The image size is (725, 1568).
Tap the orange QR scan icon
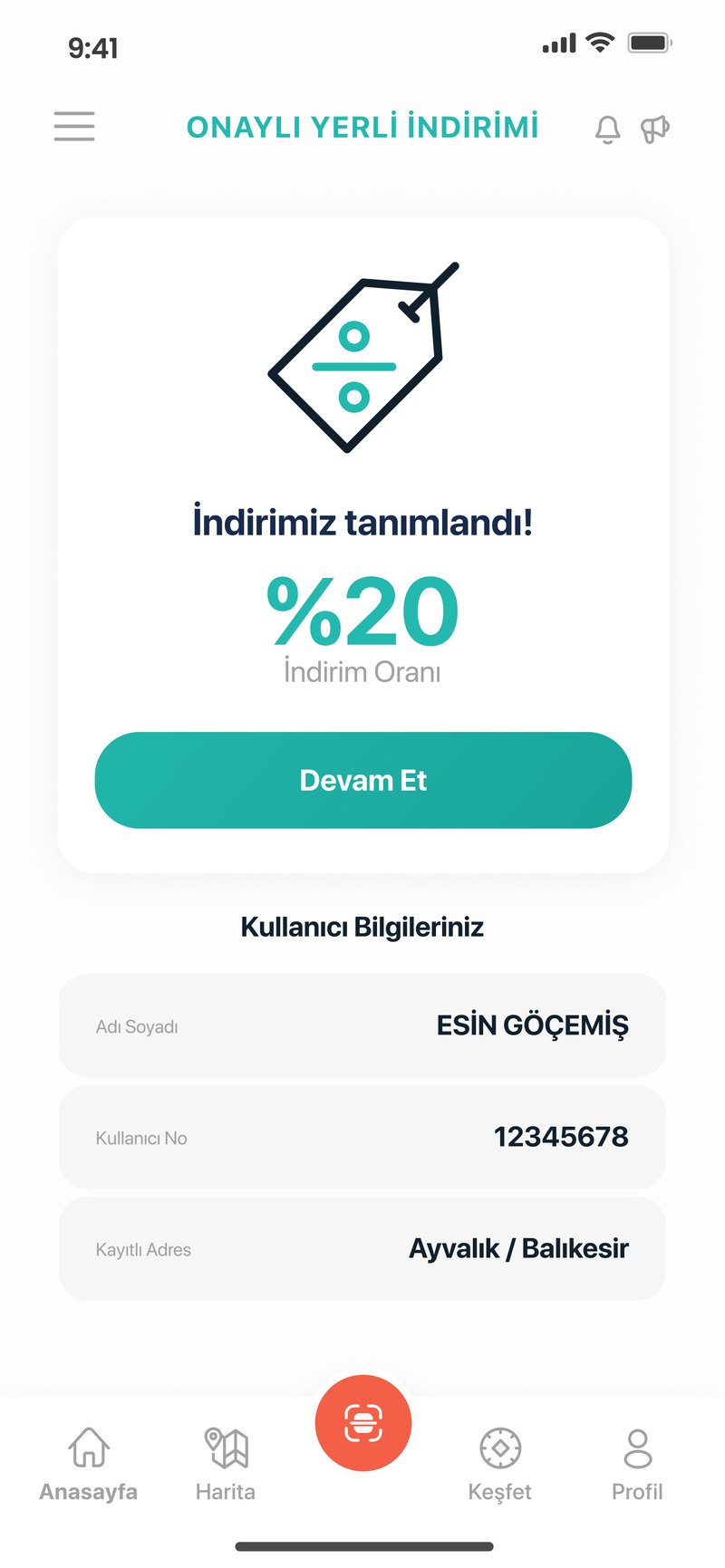(x=362, y=1420)
